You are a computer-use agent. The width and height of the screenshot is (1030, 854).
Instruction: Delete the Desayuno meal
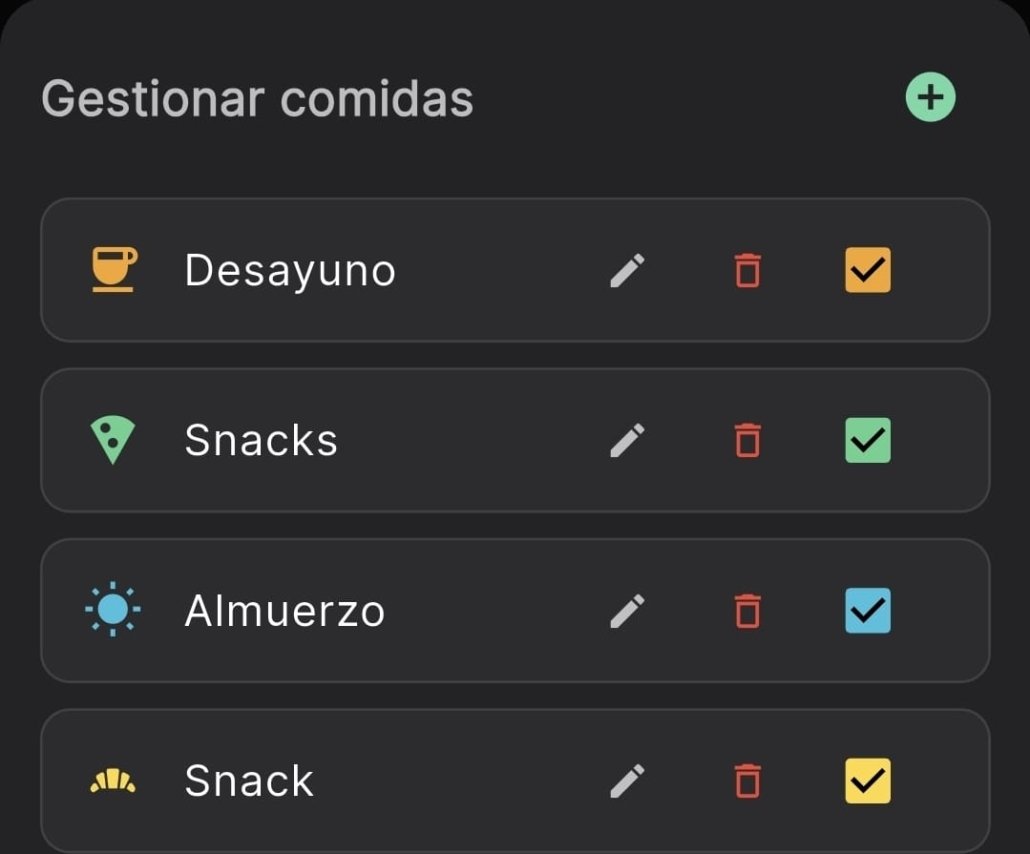click(748, 270)
